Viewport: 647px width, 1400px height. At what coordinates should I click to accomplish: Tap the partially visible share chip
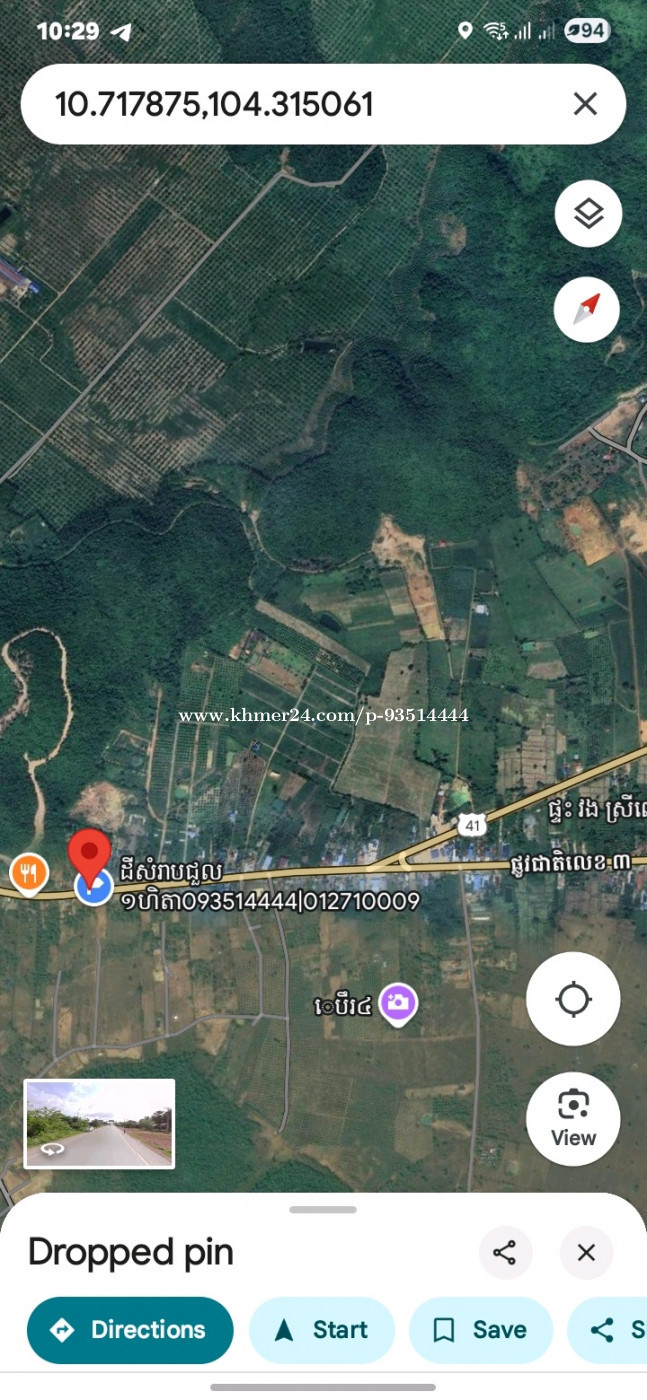607,1330
